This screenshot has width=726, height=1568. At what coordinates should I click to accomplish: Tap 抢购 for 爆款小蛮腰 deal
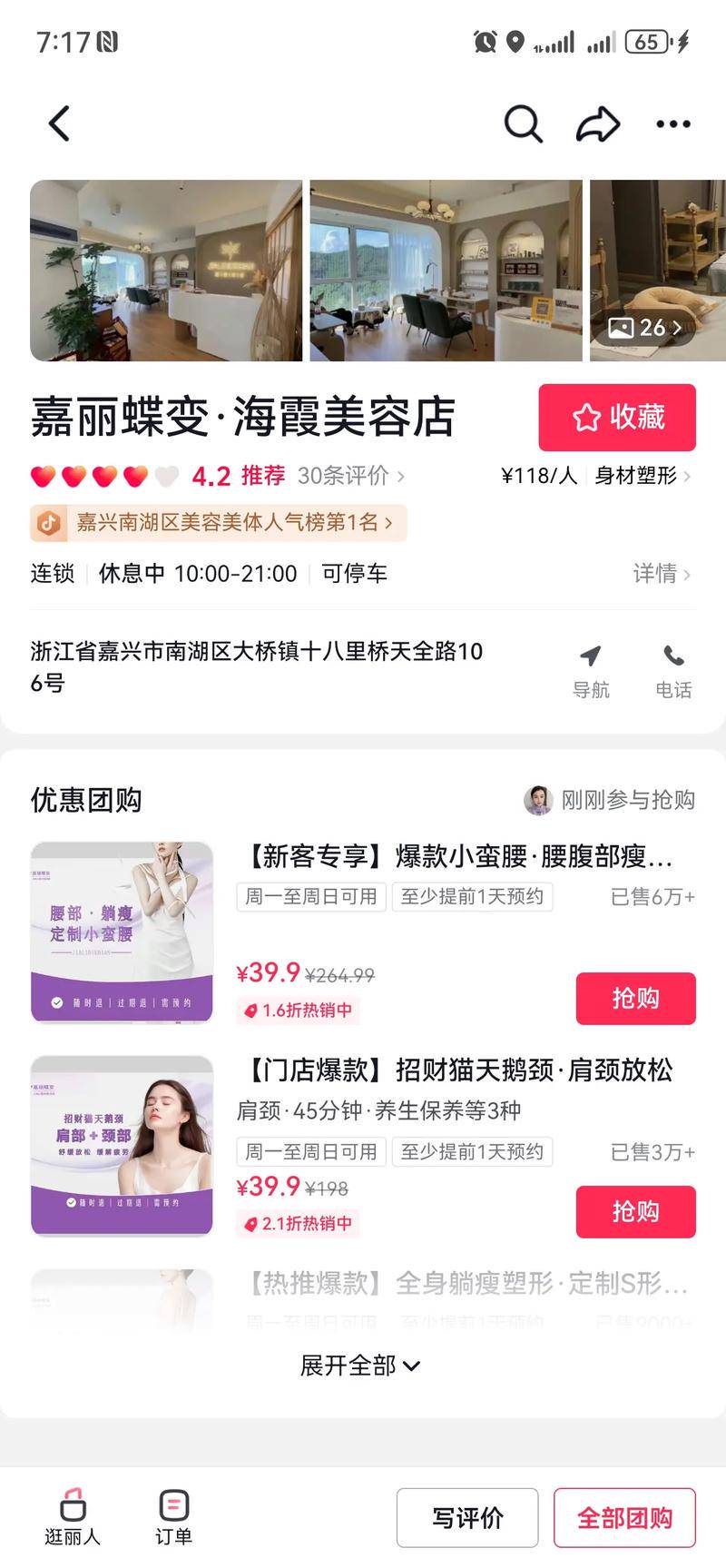click(635, 998)
